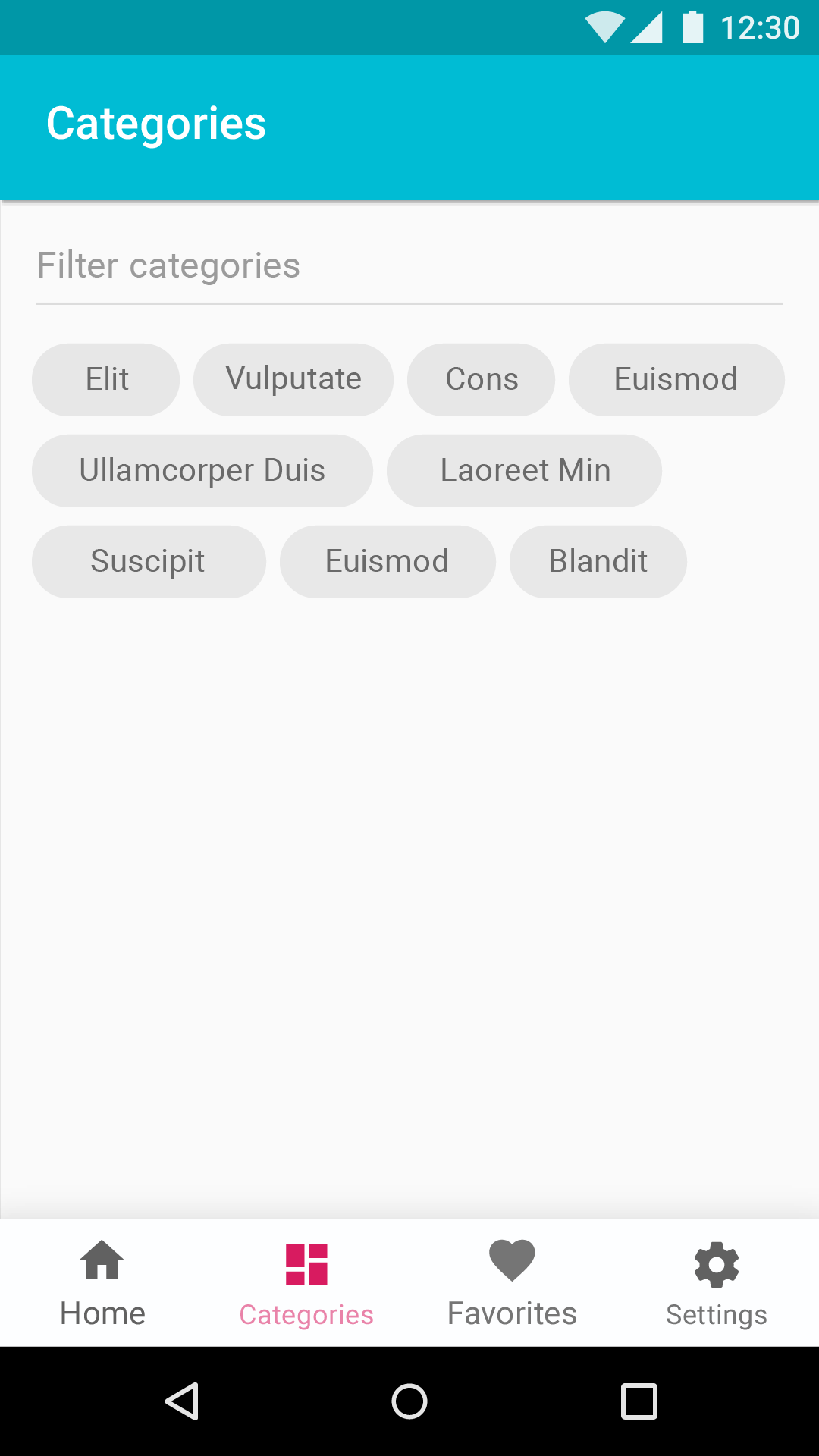Choose the Suscipit chip
The image size is (819, 1456).
pyautogui.click(x=149, y=562)
